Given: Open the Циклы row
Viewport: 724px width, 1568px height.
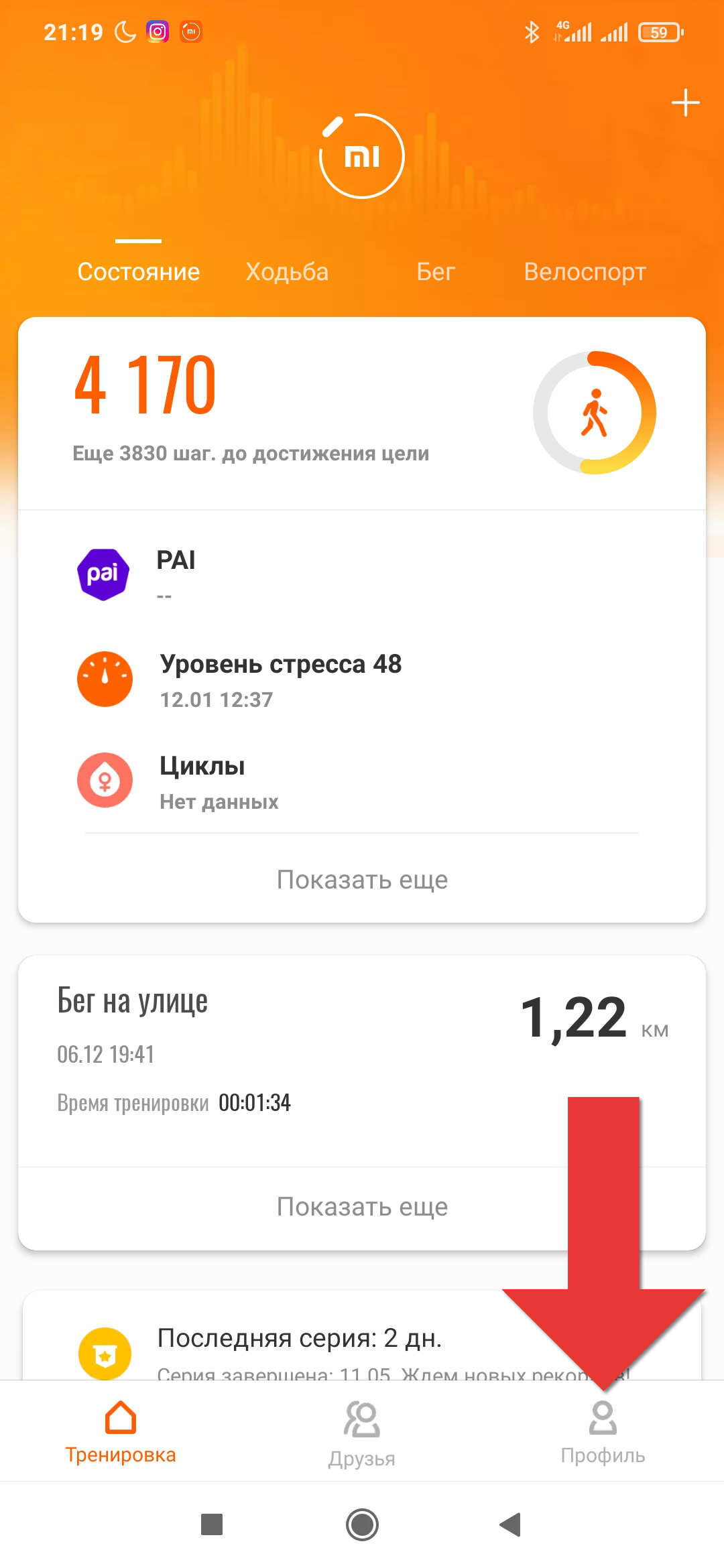Looking at the screenshot, I should (x=362, y=781).
